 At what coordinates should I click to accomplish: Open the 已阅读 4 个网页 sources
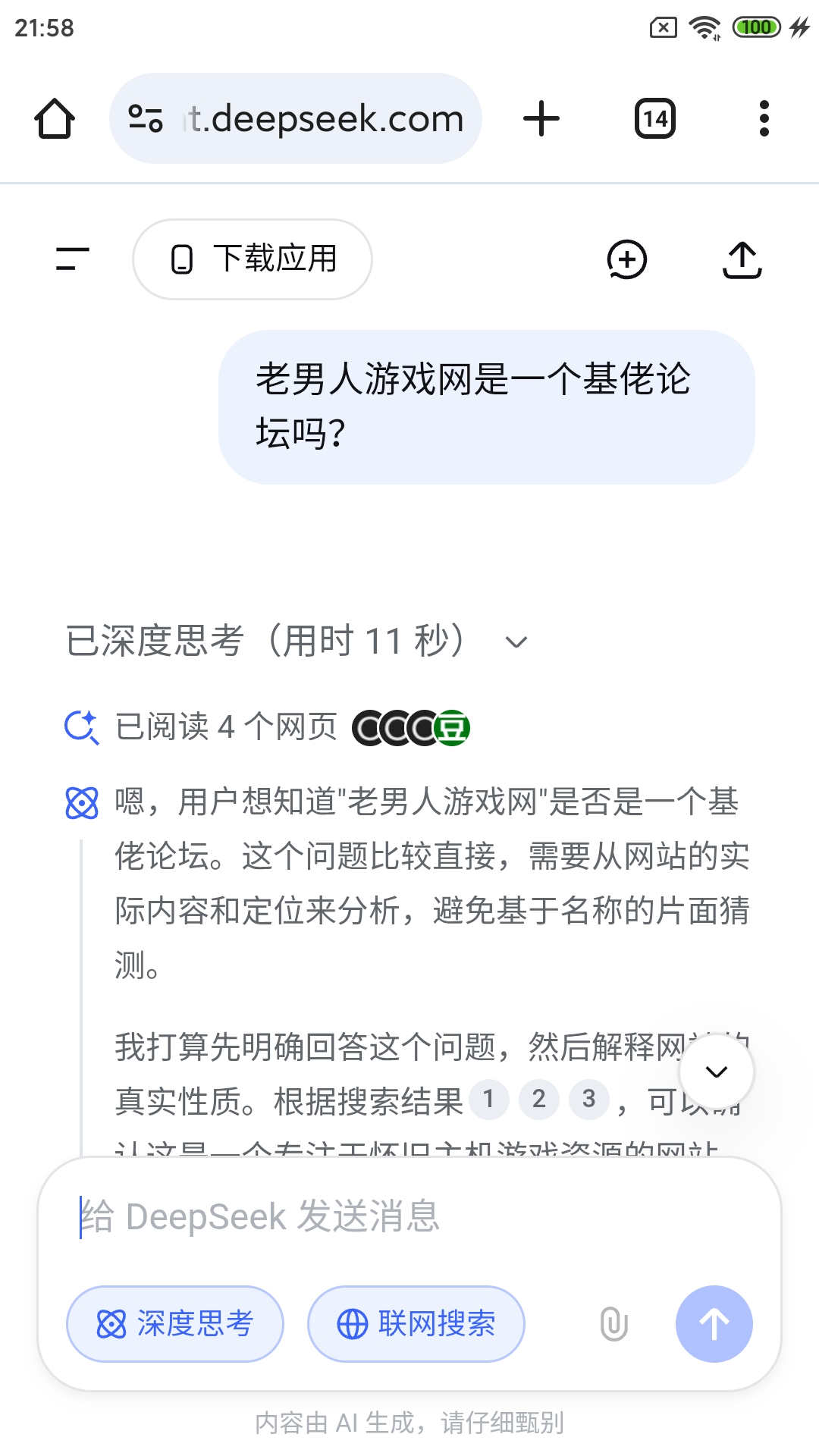[x=265, y=727]
